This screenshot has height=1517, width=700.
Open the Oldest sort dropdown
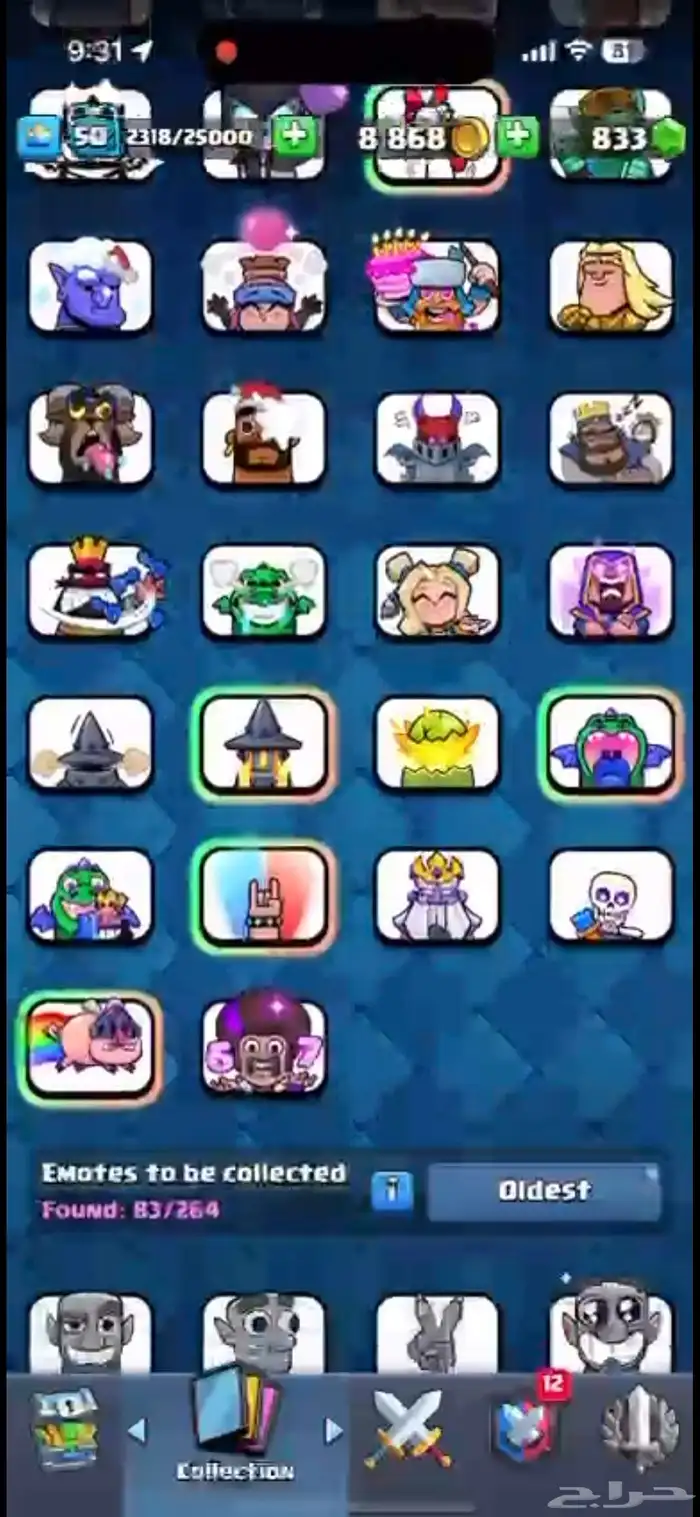click(544, 1190)
